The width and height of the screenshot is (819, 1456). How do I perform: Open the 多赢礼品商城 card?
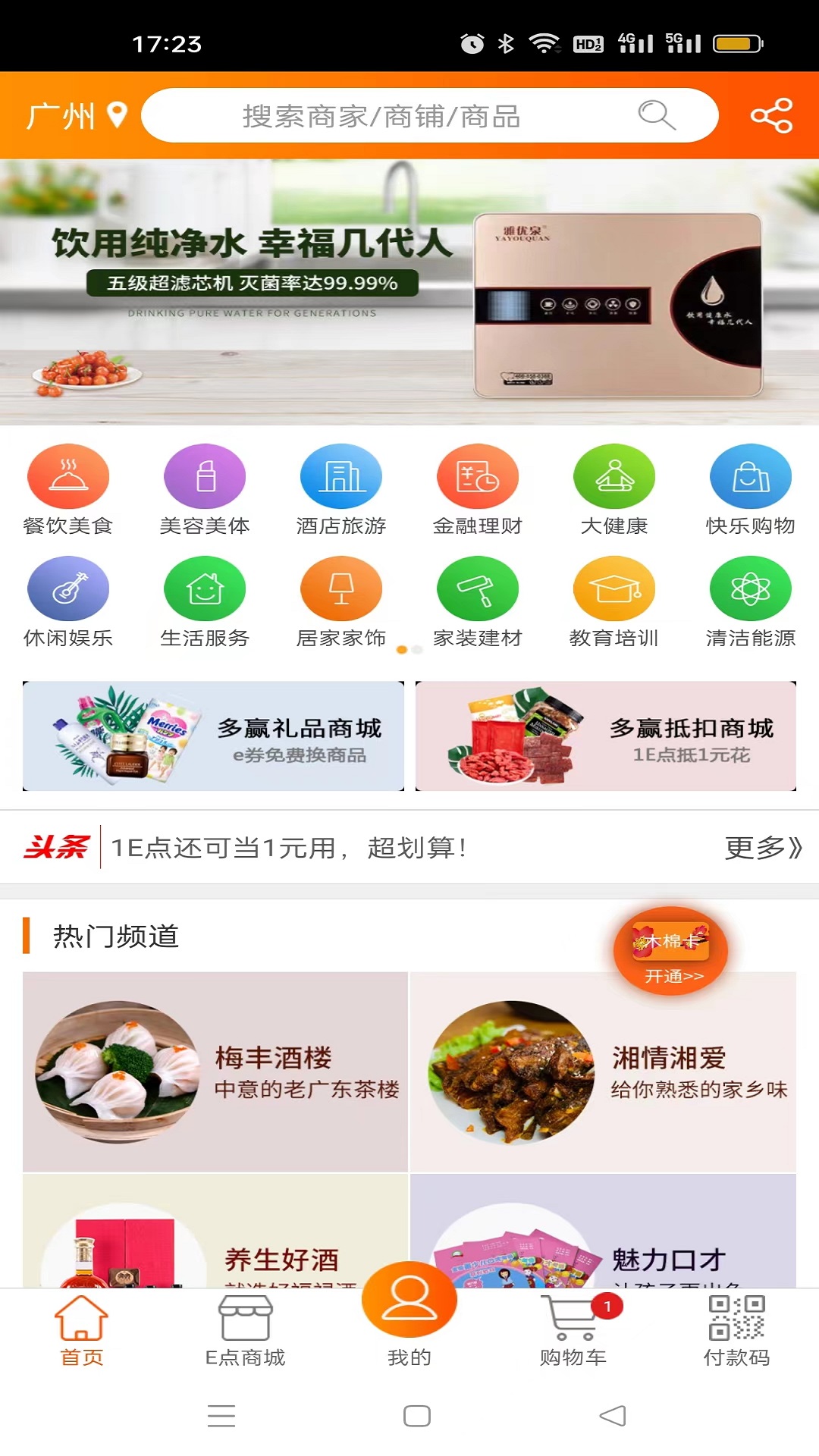pyautogui.click(x=213, y=736)
